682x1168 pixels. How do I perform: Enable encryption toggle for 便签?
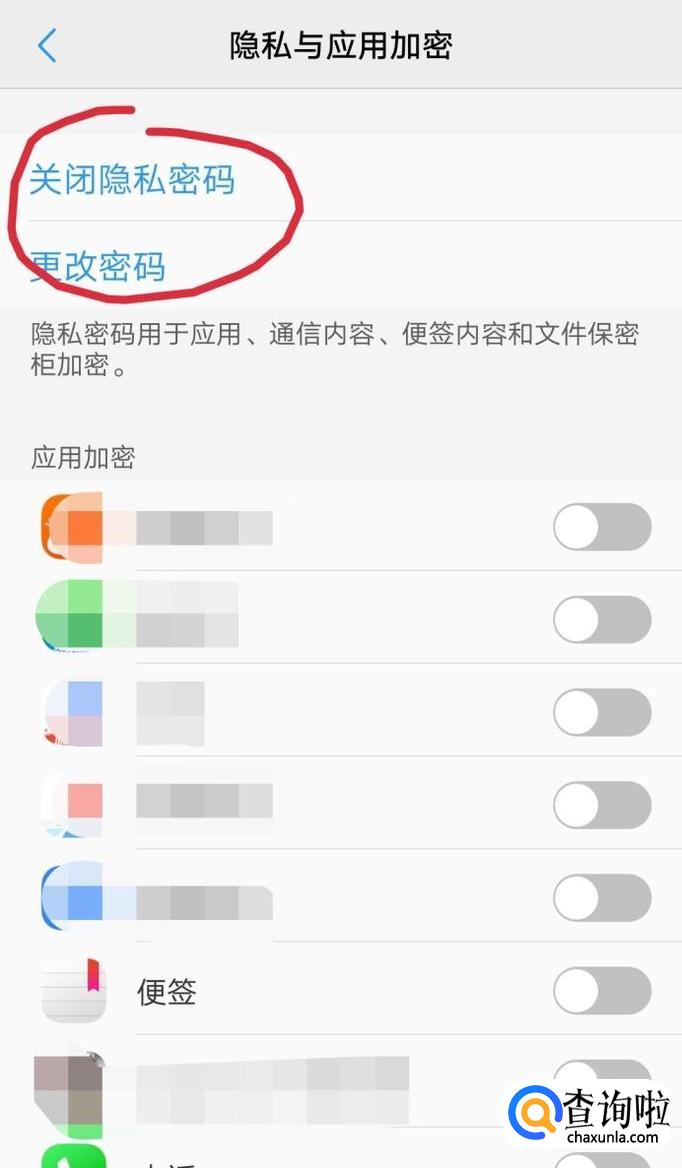tap(602, 991)
